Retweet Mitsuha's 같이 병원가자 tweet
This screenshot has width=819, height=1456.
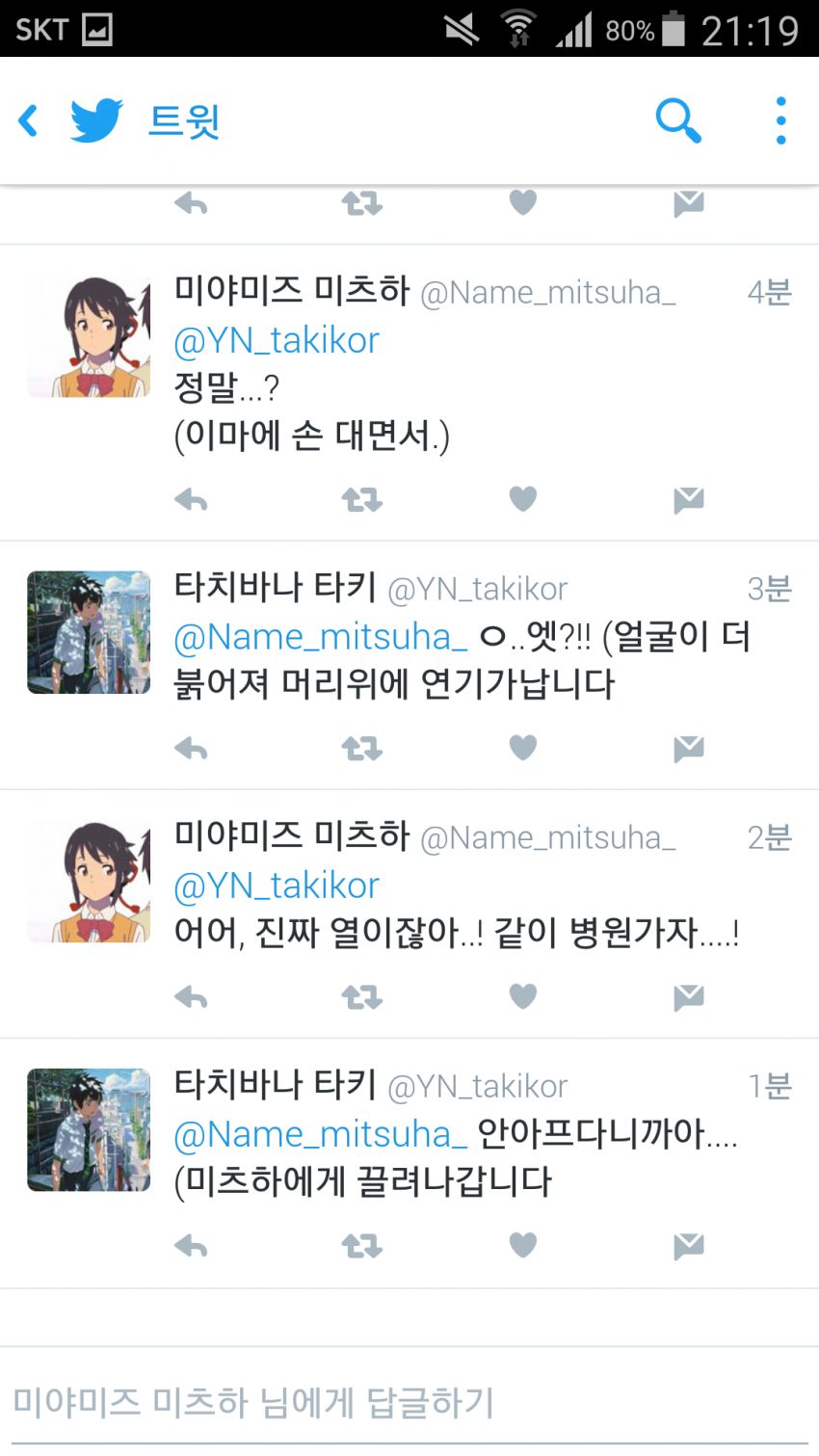tap(361, 996)
